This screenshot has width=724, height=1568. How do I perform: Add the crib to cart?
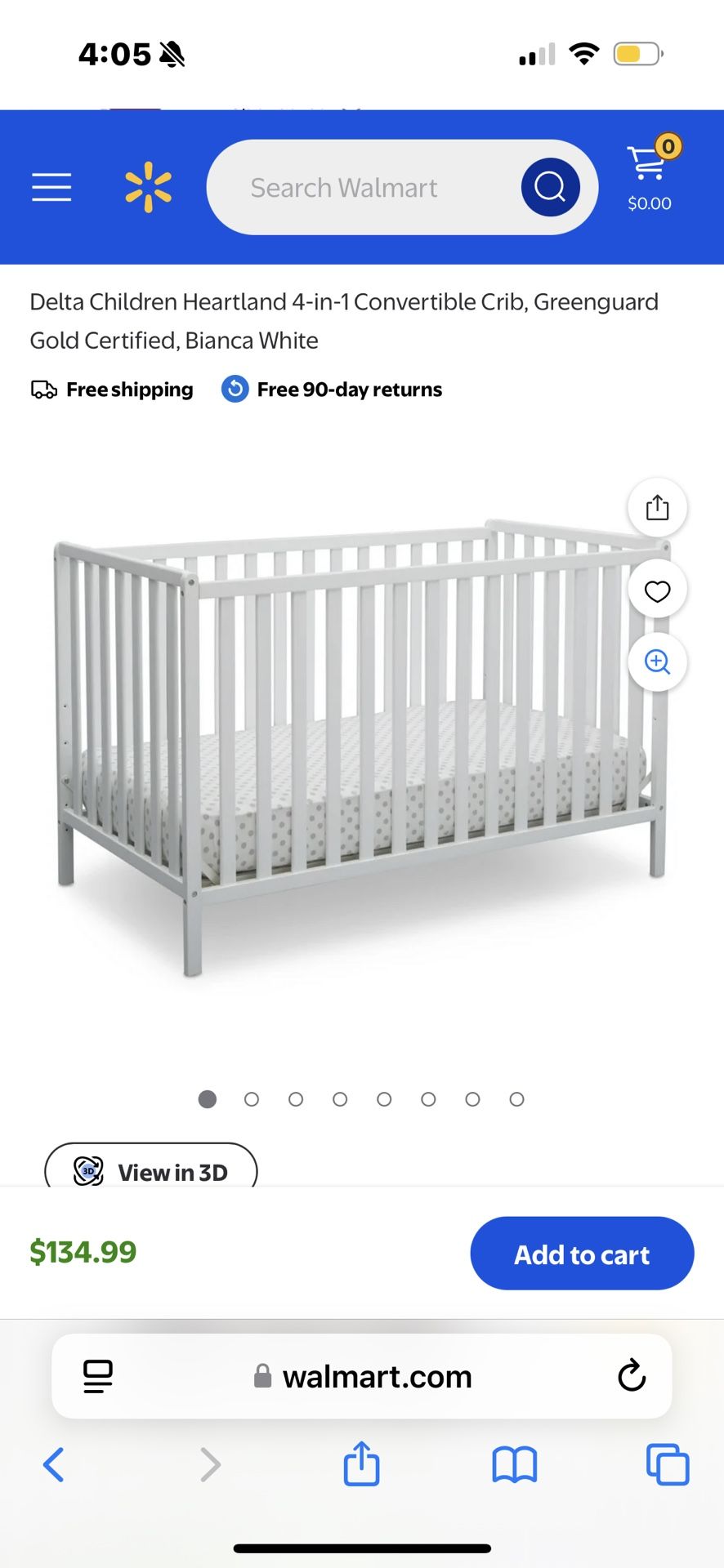(x=582, y=1254)
